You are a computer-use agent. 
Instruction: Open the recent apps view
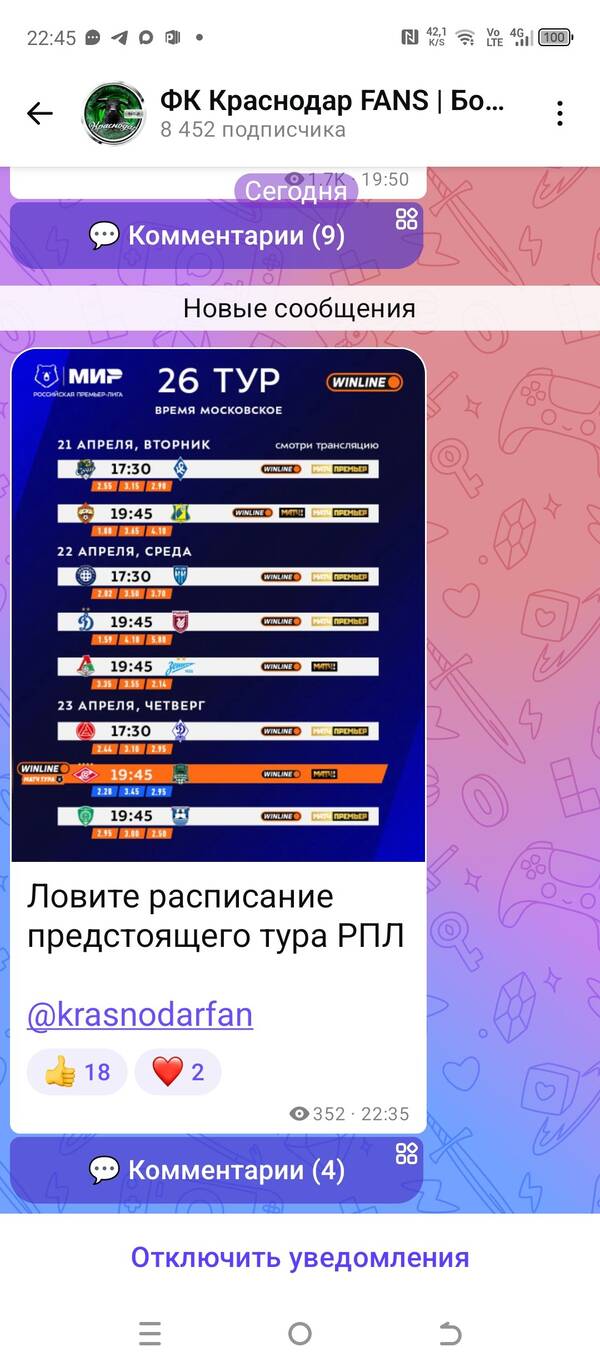pyautogui.click(x=150, y=1333)
